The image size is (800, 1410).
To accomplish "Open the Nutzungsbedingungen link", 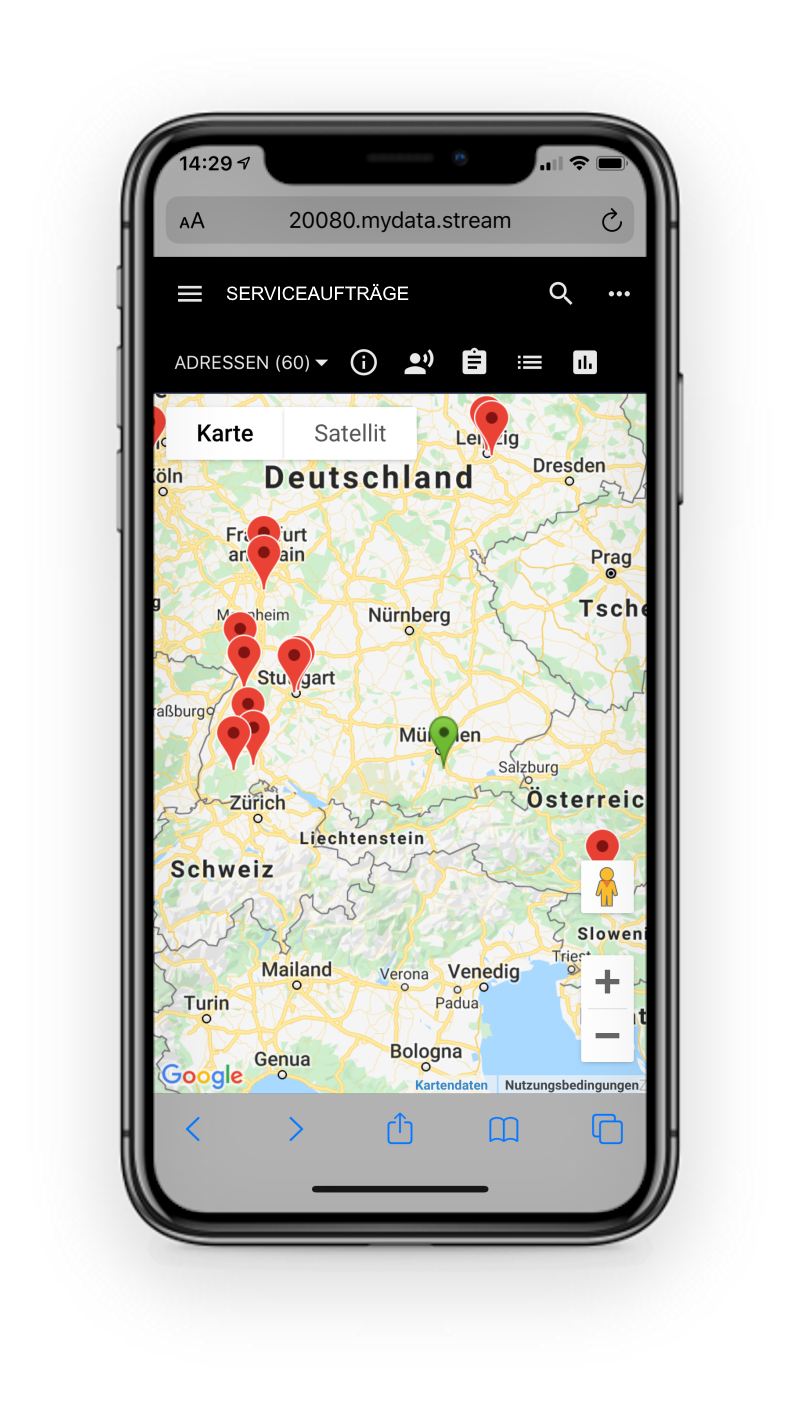I will [571, 1085].
